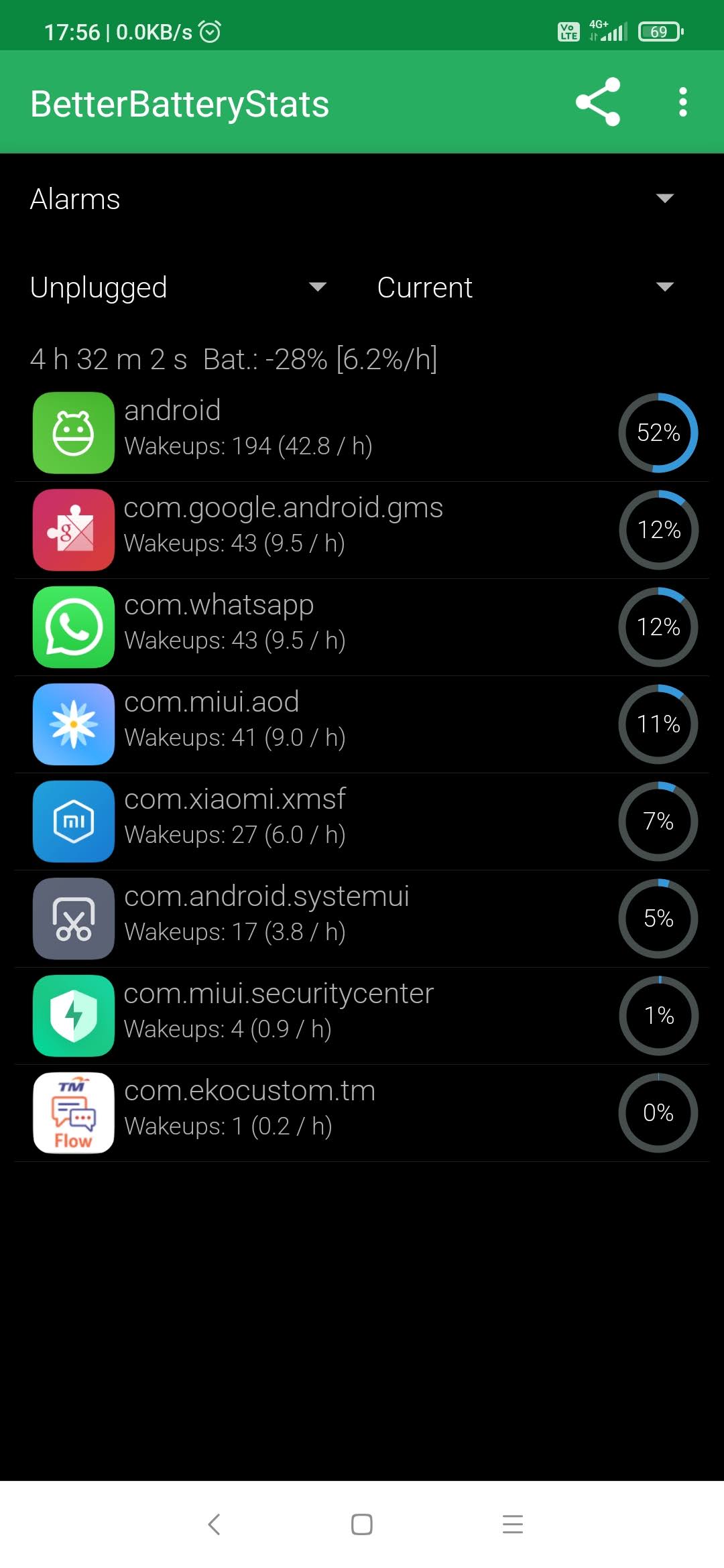
Task: View the com.ekocustom.tm entry
Action: [x=362, y=1113]
